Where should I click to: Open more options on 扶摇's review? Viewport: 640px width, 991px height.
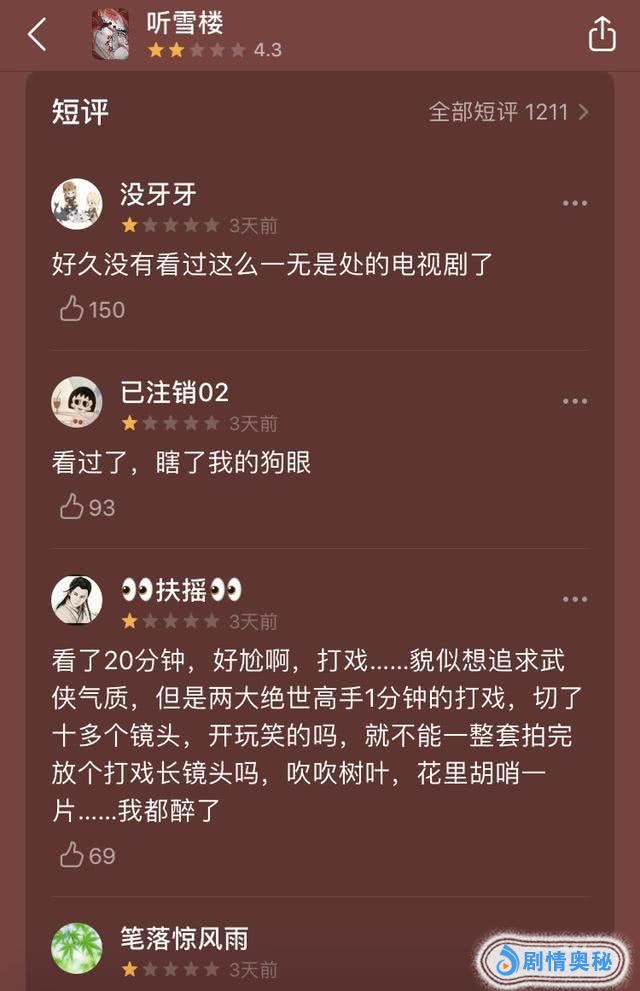tap(575, 599)
